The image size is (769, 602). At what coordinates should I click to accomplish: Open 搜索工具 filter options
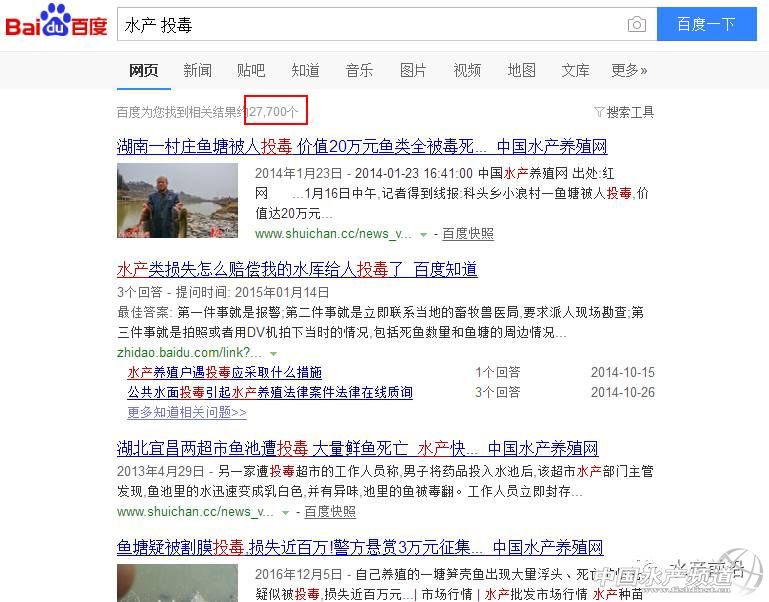[x=624, y=112]
